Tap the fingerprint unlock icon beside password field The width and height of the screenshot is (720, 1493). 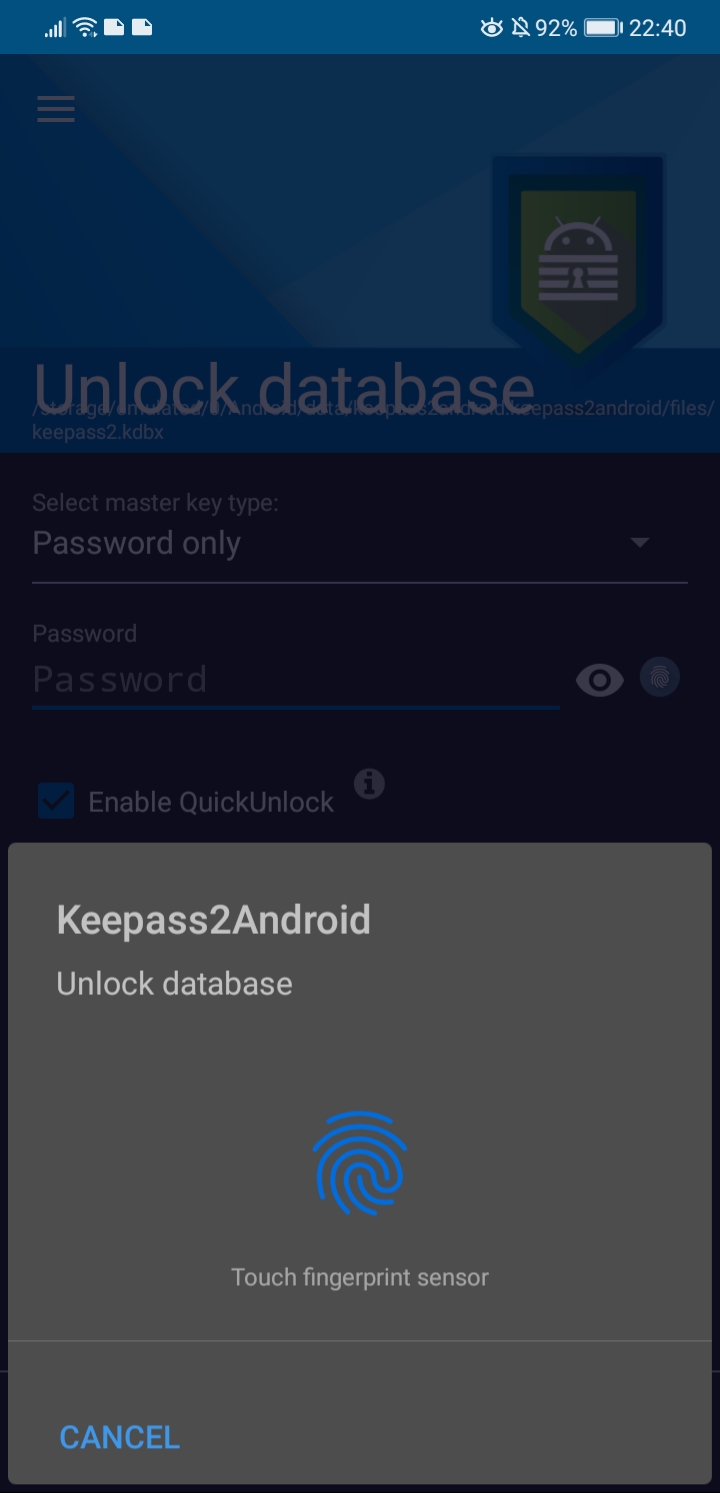pyautogui.click(x=658, y=677)
